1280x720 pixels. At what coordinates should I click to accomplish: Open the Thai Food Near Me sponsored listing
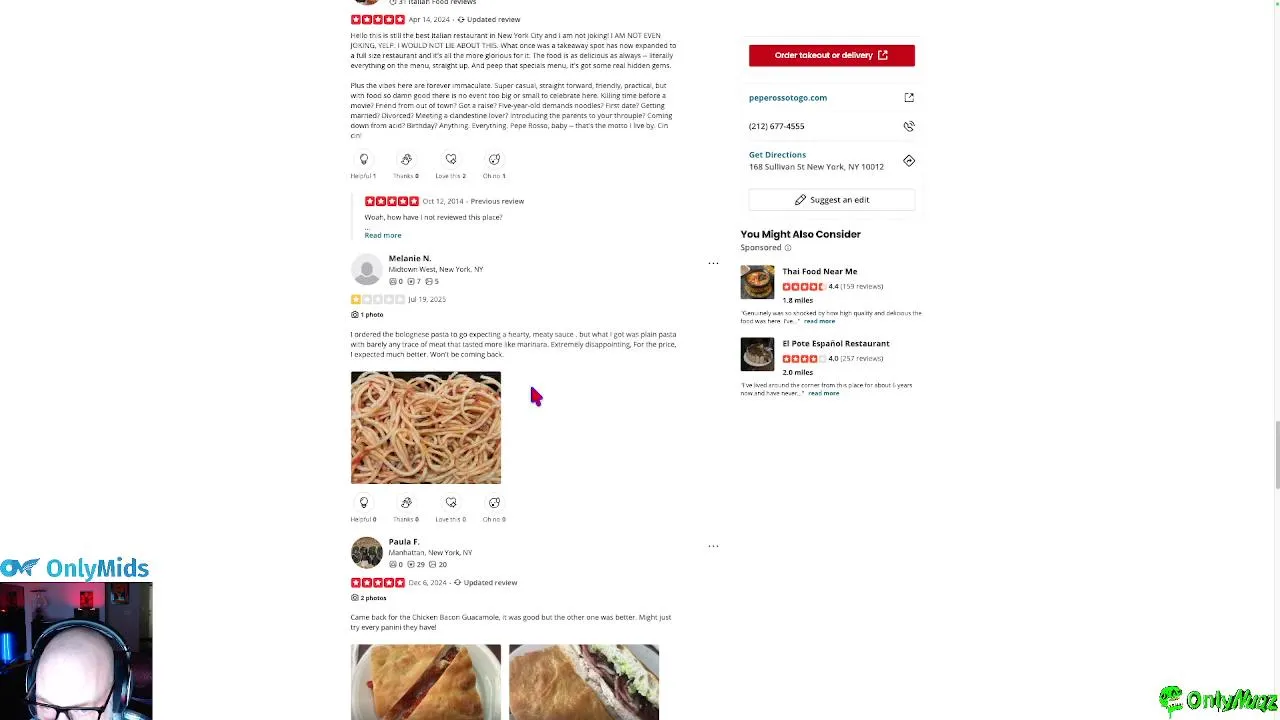coord(819,271)
